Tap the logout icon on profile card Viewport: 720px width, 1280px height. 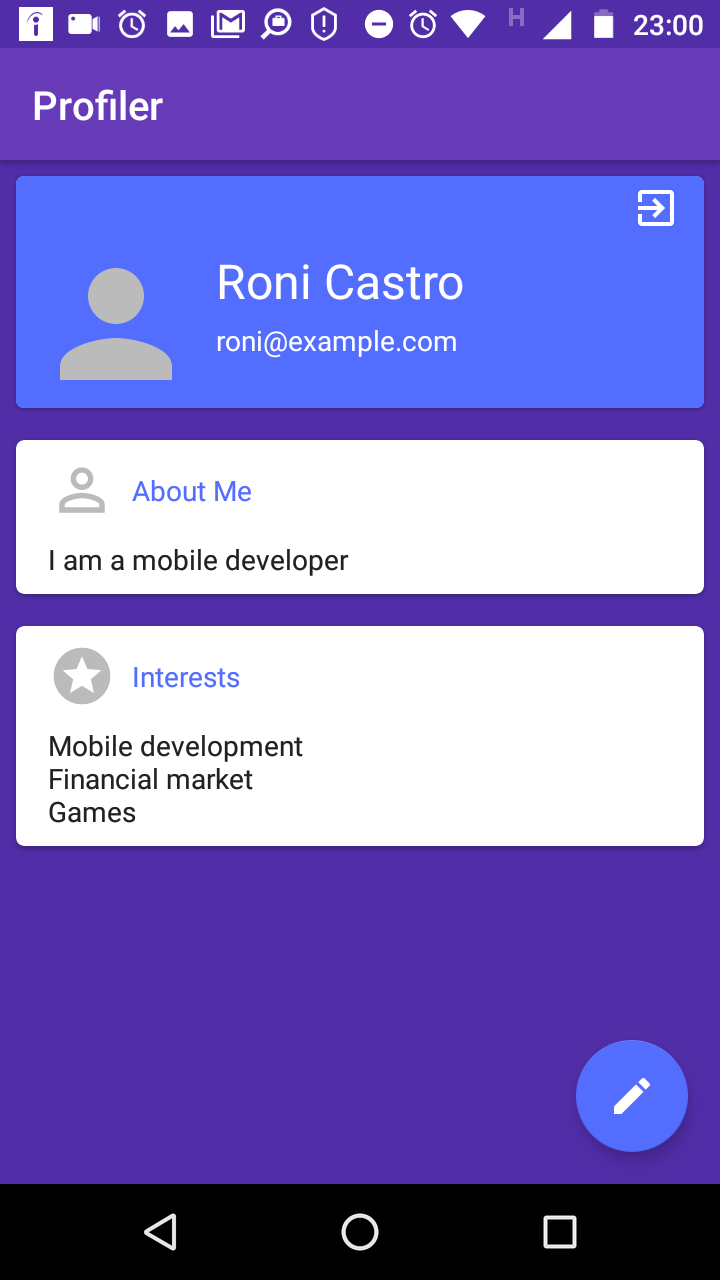point(656,208)
